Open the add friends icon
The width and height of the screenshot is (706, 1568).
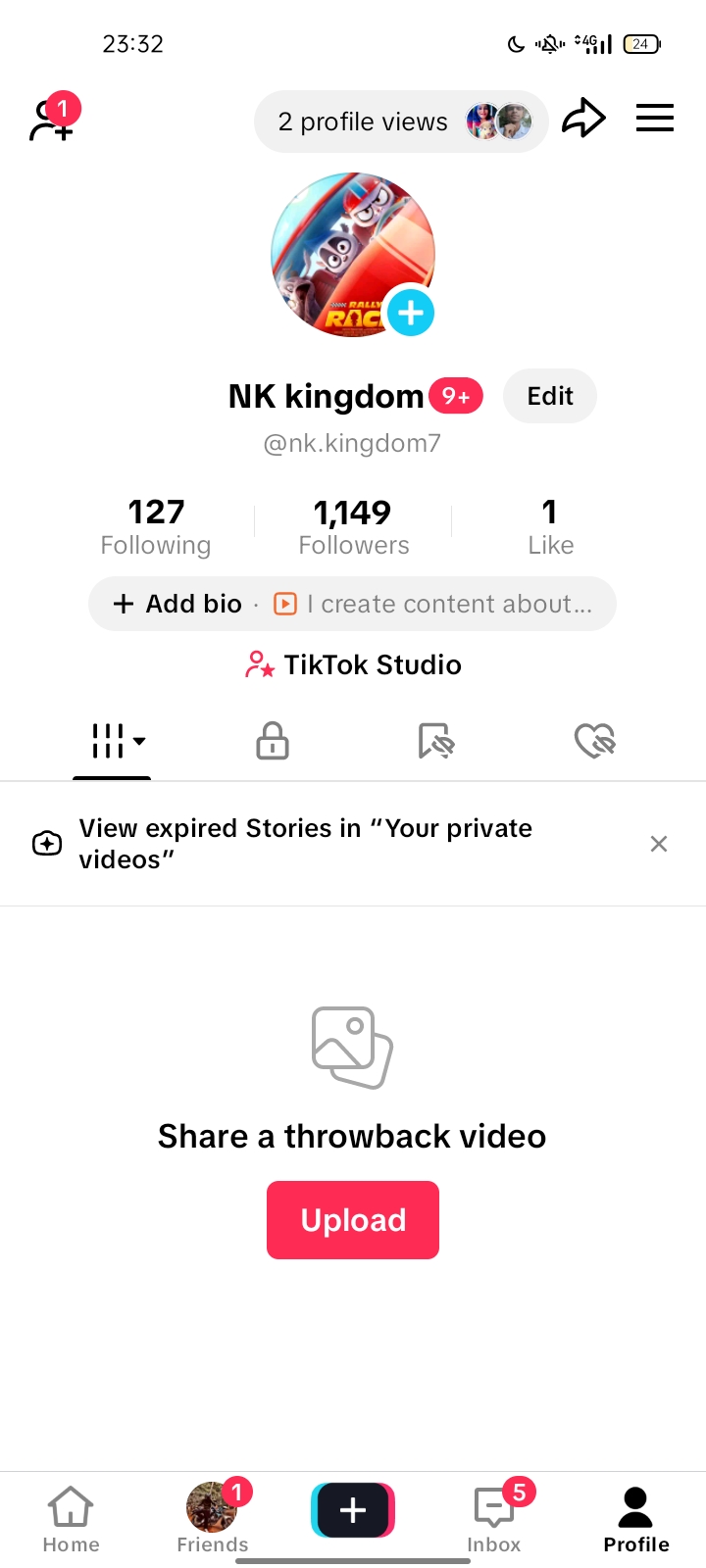(x=51, y=122)
